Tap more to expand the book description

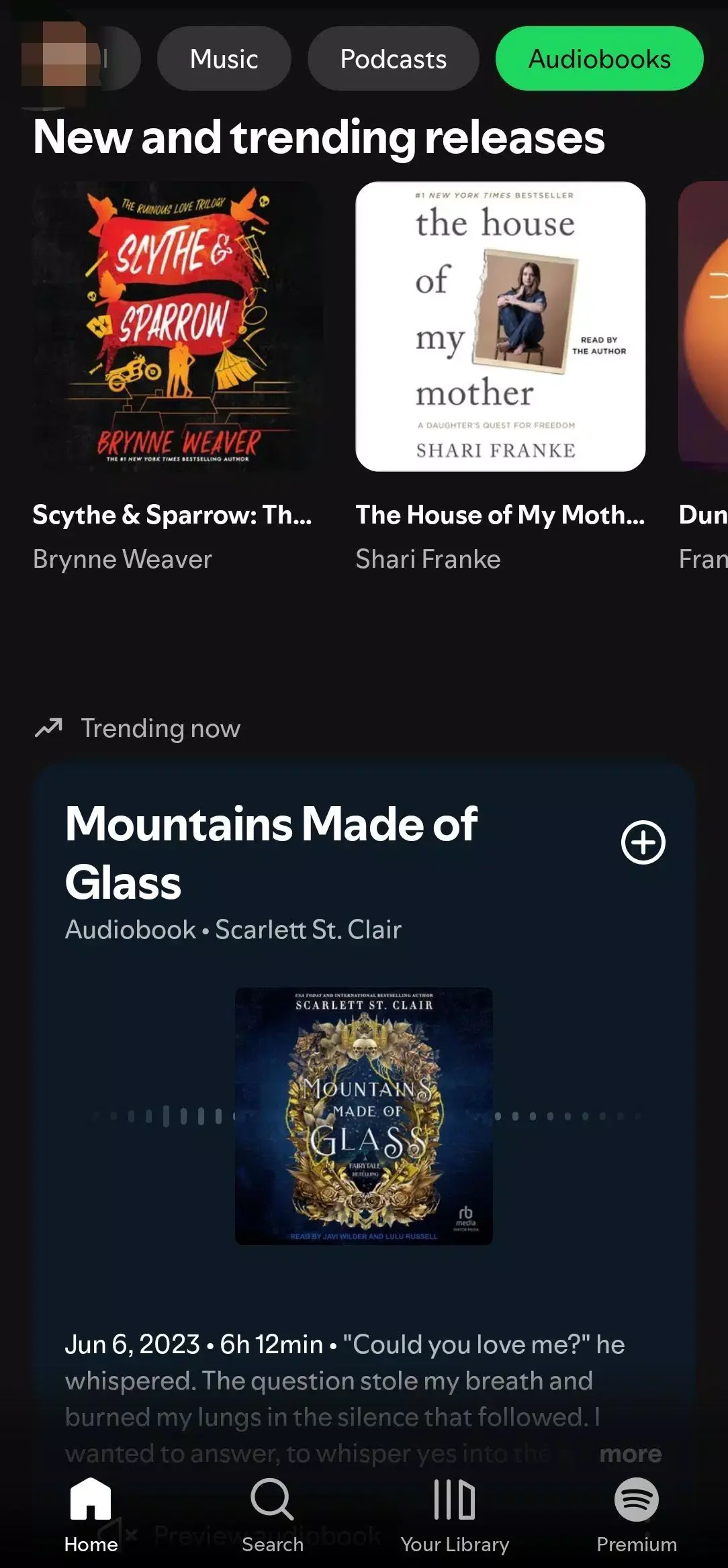pos(630,1453)
